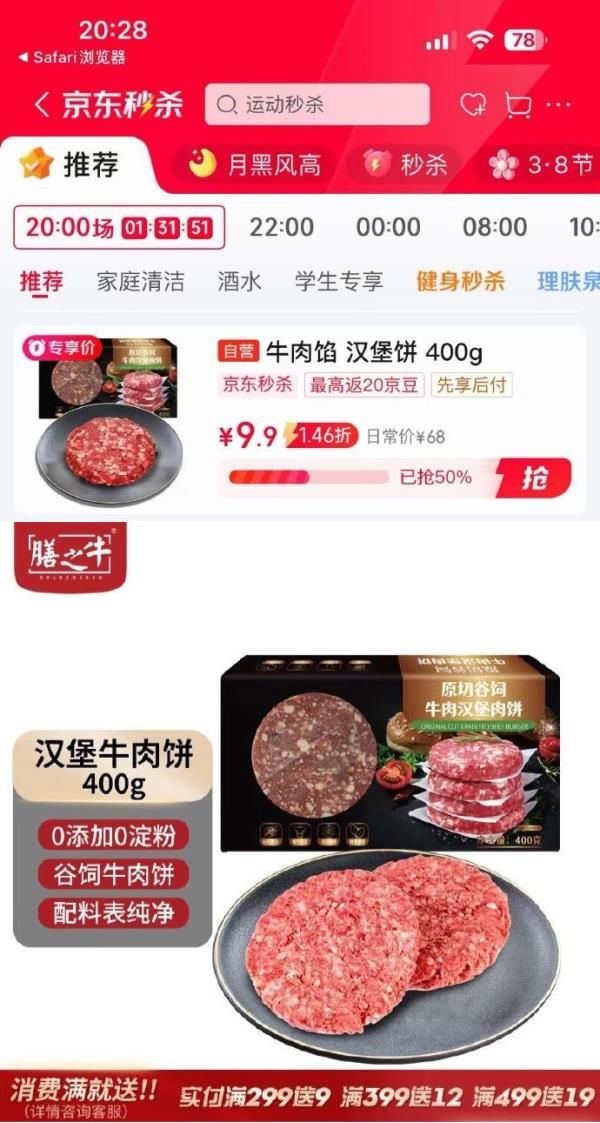Image resolution: width=600 pixels, height=1123 pixels.
Task: Open the three-dot overflow menu
Action: (x=559, y=105)
